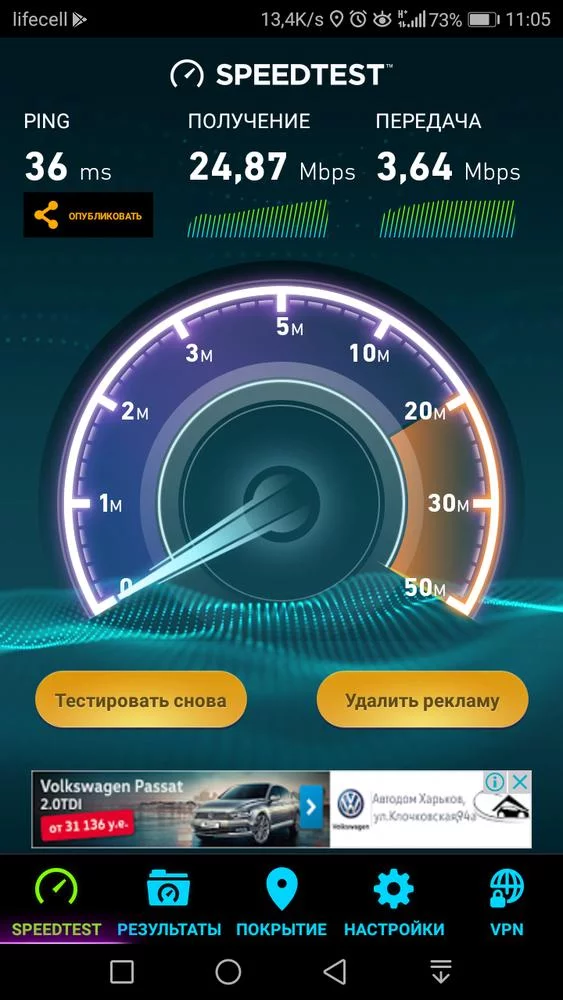Image resolution: width=563 pixels, height=1000 pixels.
Task: Select the Speedtest tab
Action: pyautogui.click(x=56, y=903)
